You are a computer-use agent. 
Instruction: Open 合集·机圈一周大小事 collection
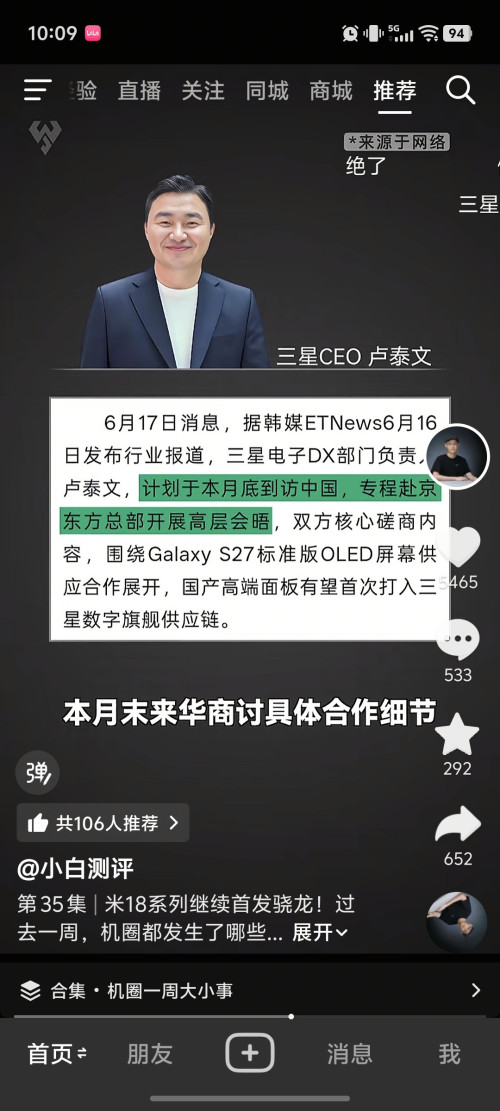coord(250,990)
